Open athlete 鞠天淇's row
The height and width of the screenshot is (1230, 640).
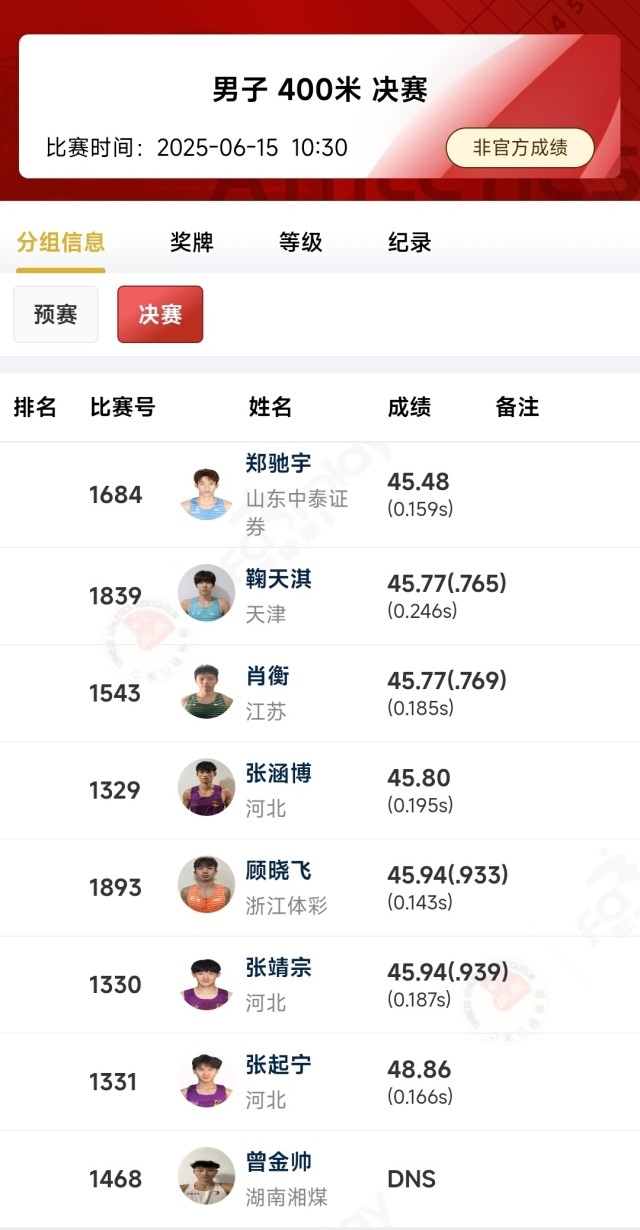320,596
